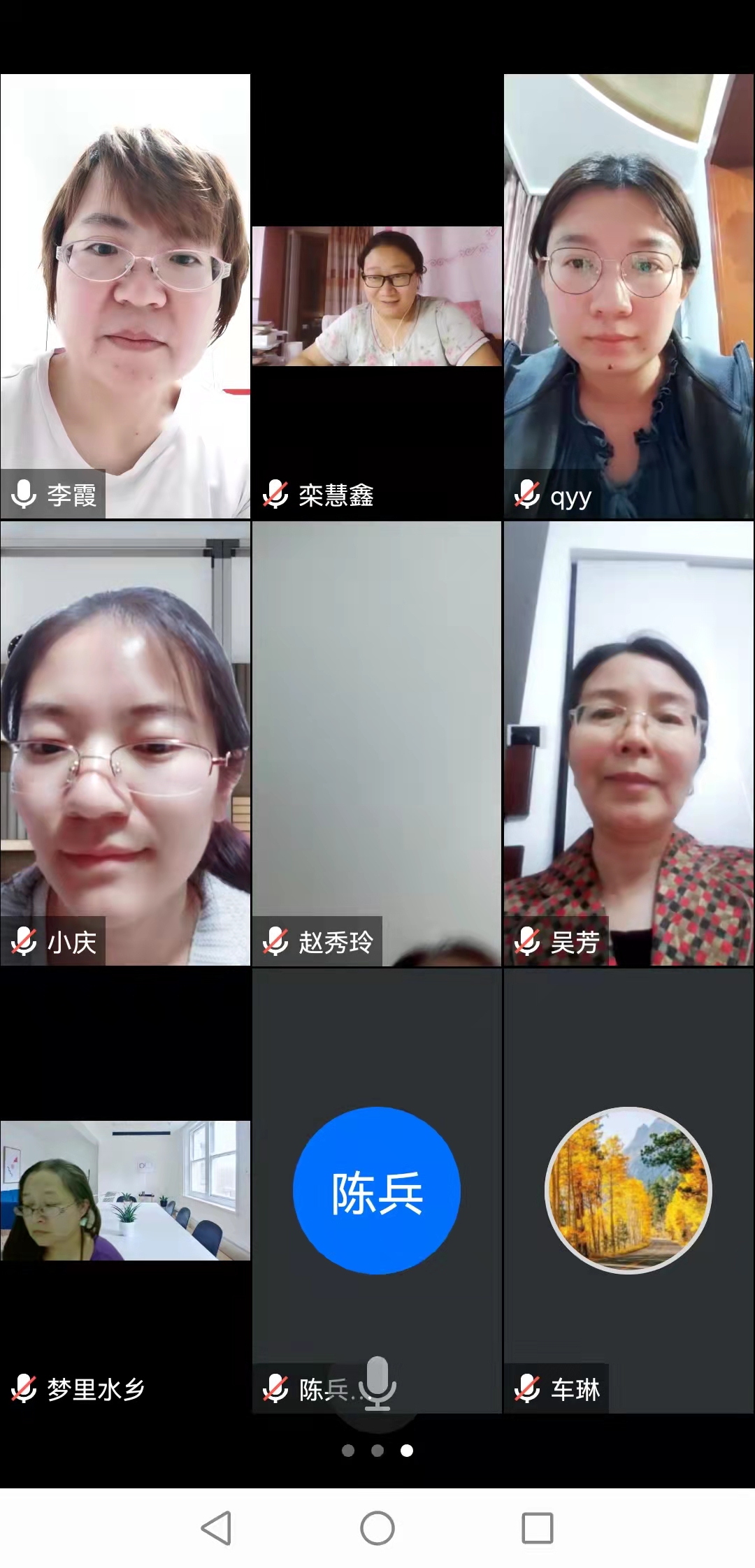Open 李霞's video tile
755x1568 pixels.
coord(125,296)
